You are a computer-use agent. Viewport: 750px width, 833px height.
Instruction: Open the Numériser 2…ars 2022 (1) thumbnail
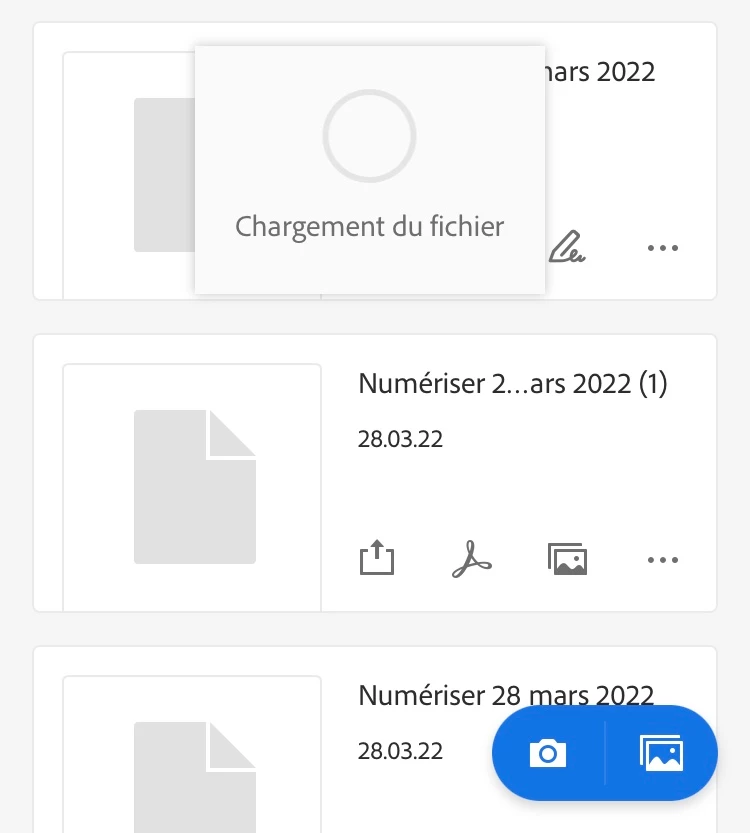tap(193, 487)
